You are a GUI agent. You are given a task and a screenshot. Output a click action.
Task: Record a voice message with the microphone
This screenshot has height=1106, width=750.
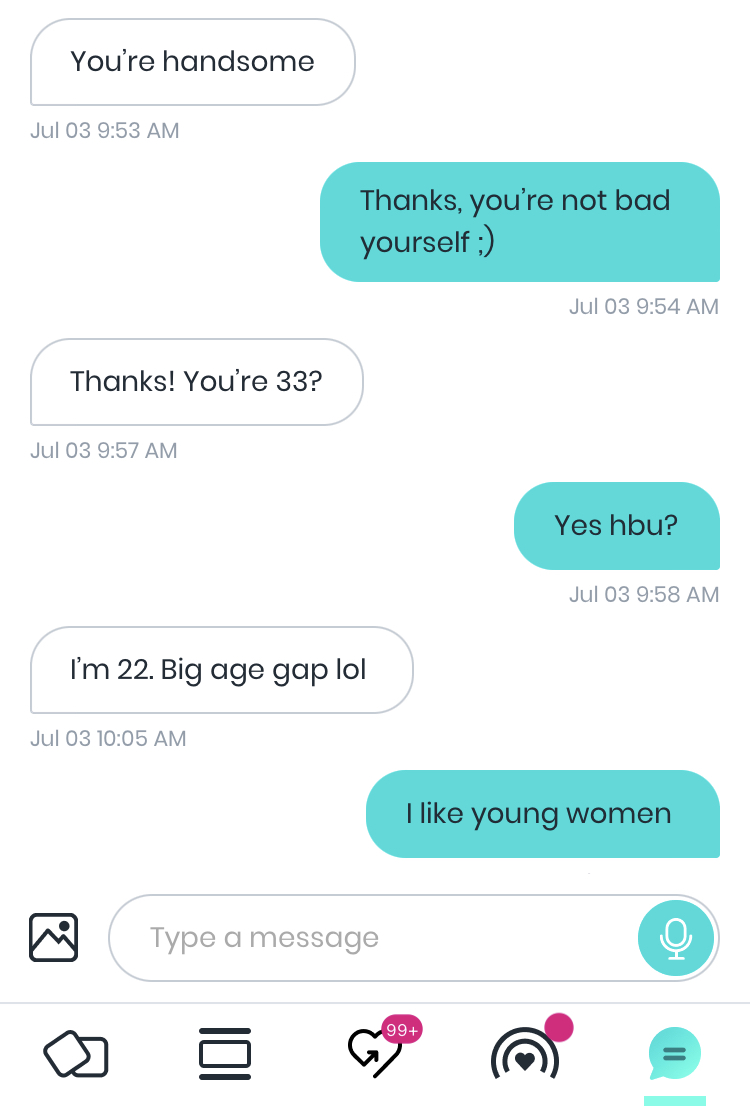[676, 938]
